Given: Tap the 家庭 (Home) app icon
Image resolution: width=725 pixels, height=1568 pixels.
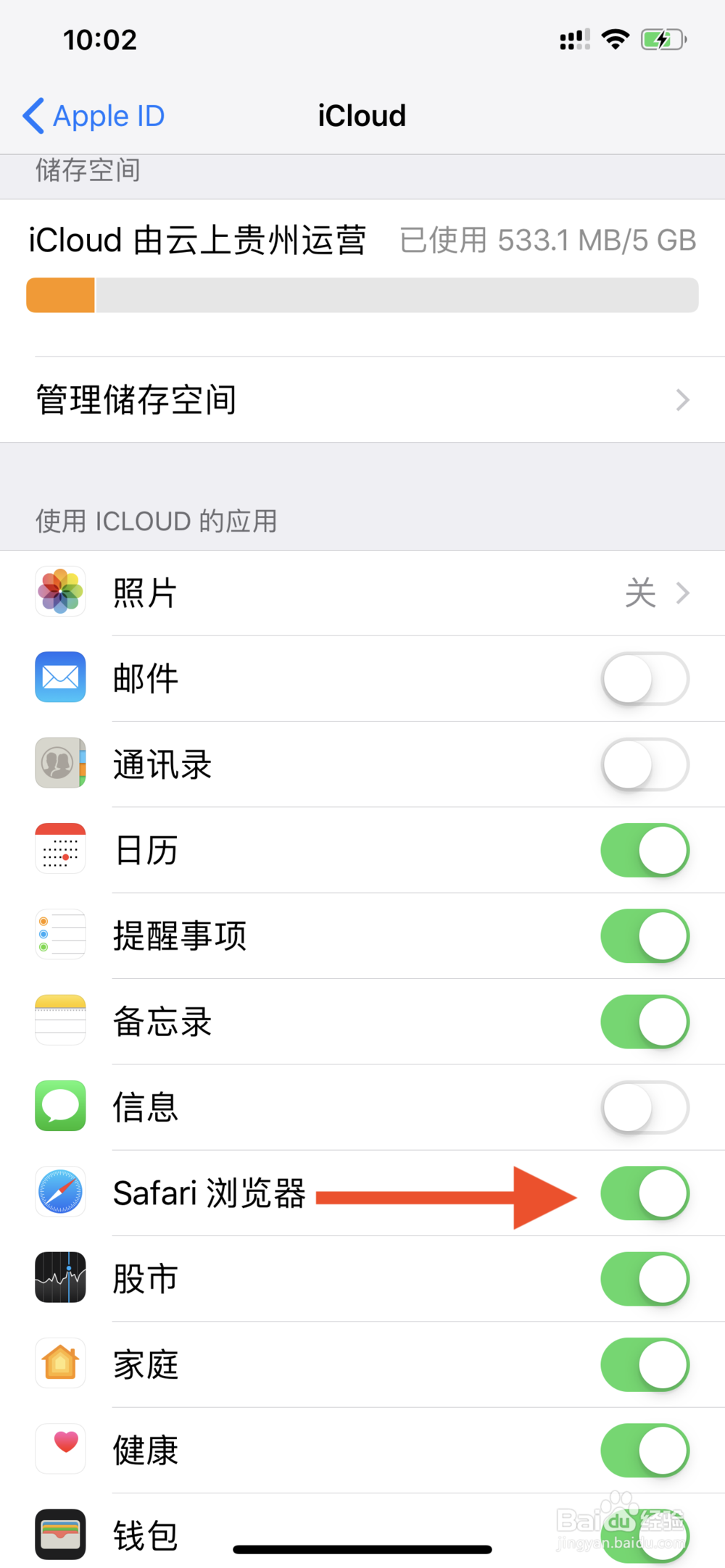Looking at the screenshot, I should coord(60,1364).
